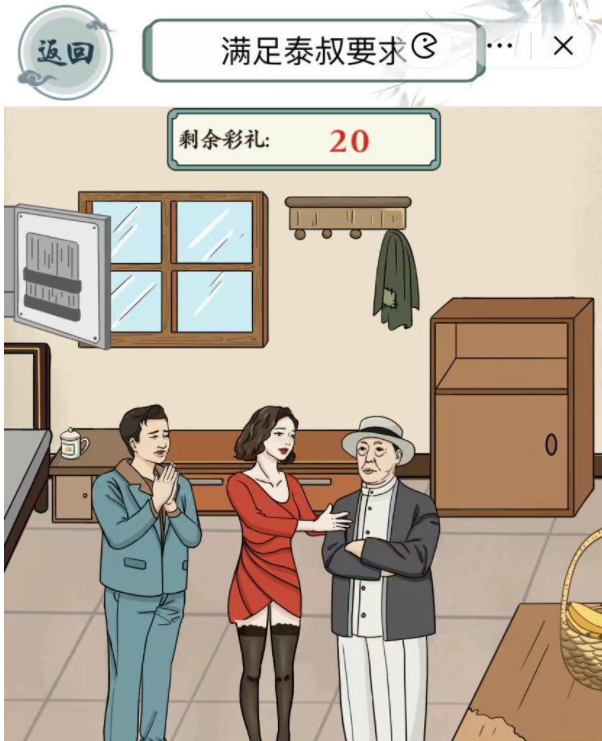Close the mini program with X
The image size is (602, 741).
click(x=563, y=46)
